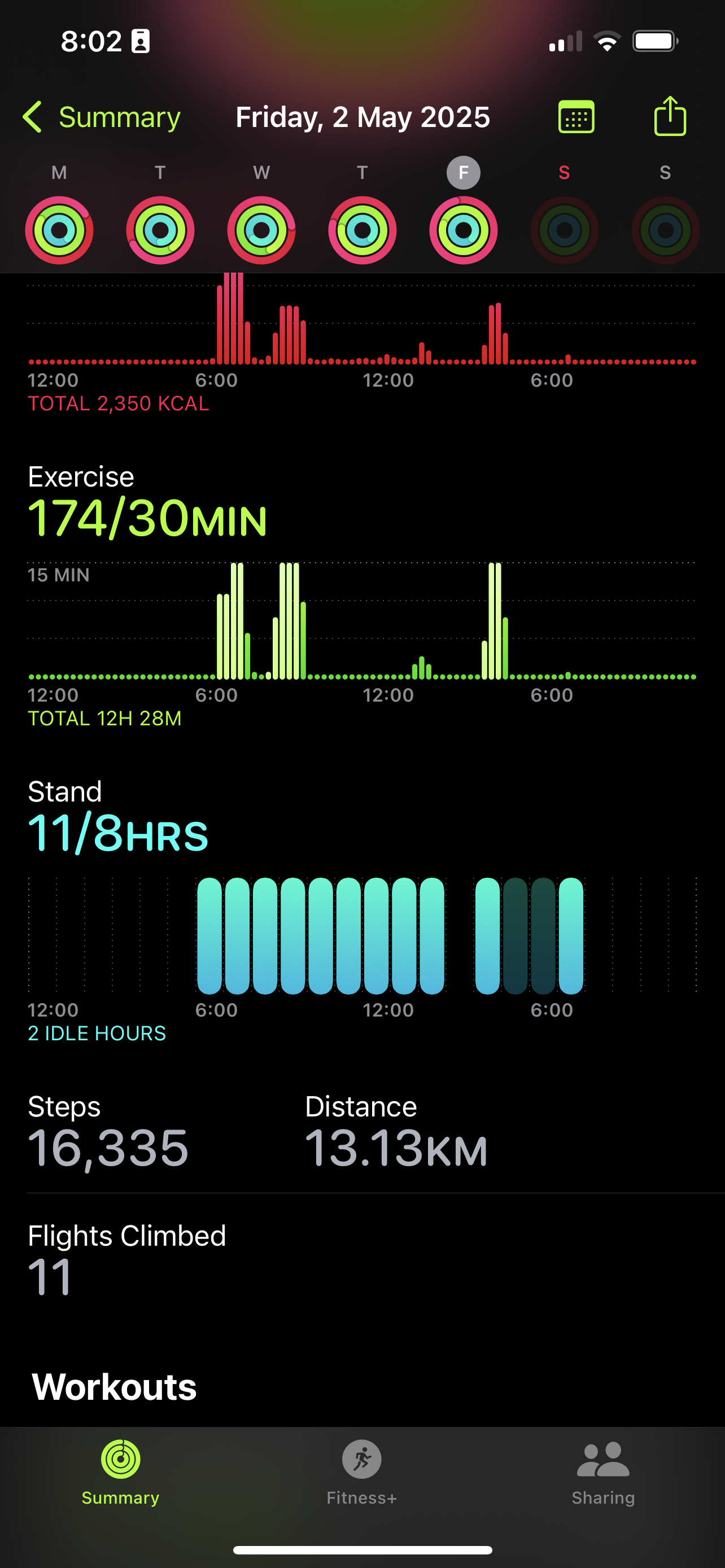Go back to Summary
725x1568 pixels.
click(102, 117)
